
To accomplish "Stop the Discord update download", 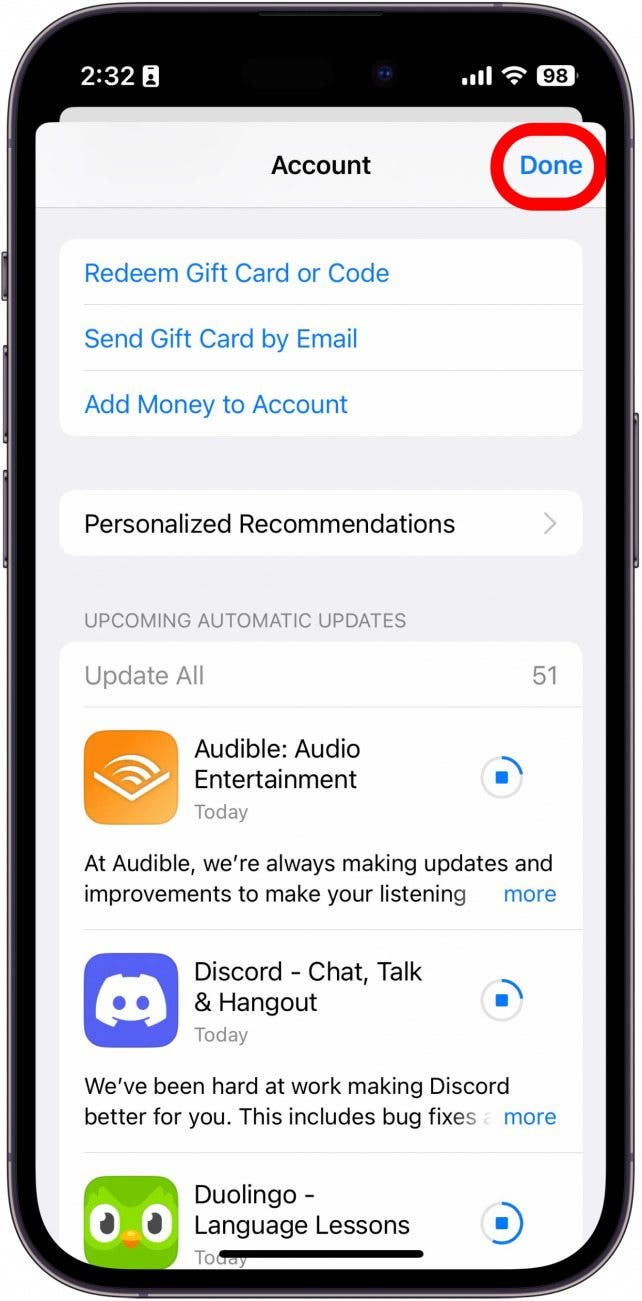I will point(502,999).
